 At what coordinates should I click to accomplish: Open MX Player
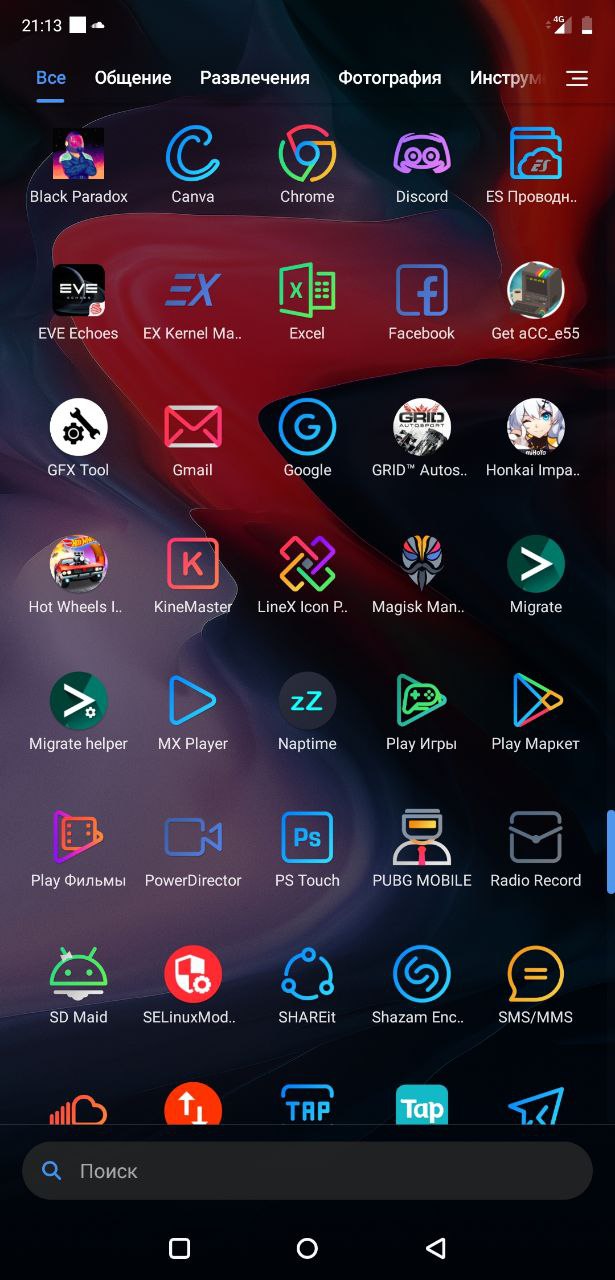[x=192, y=701]
